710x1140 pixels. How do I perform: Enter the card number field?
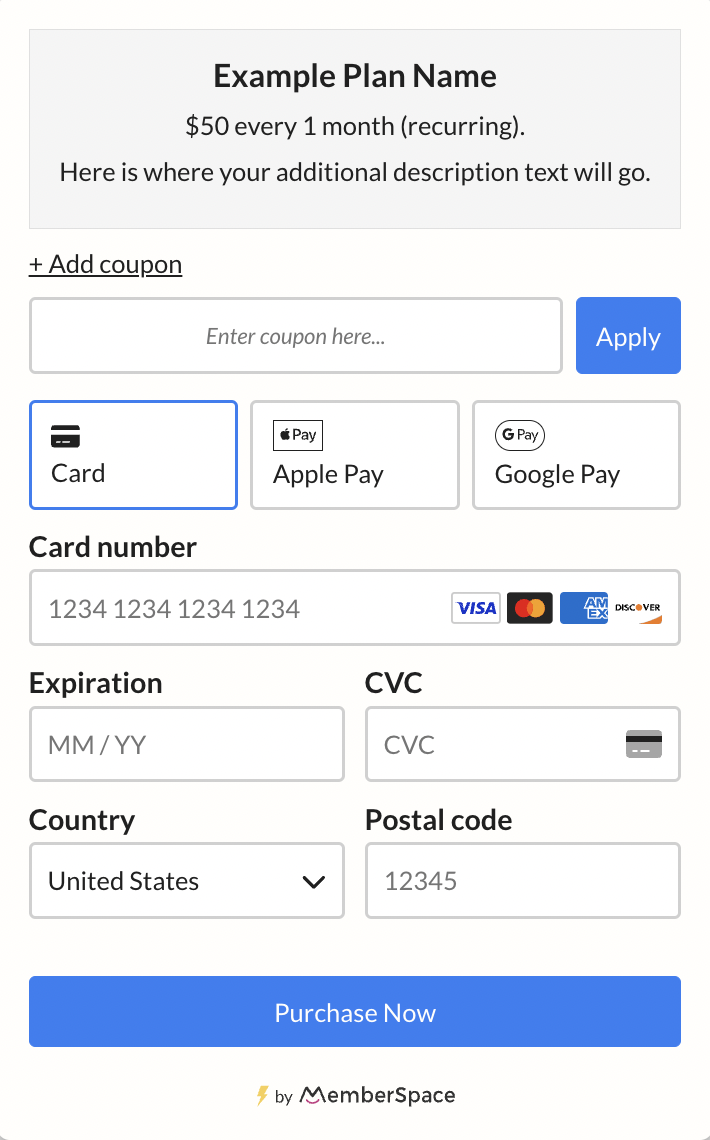coord(240,608)
